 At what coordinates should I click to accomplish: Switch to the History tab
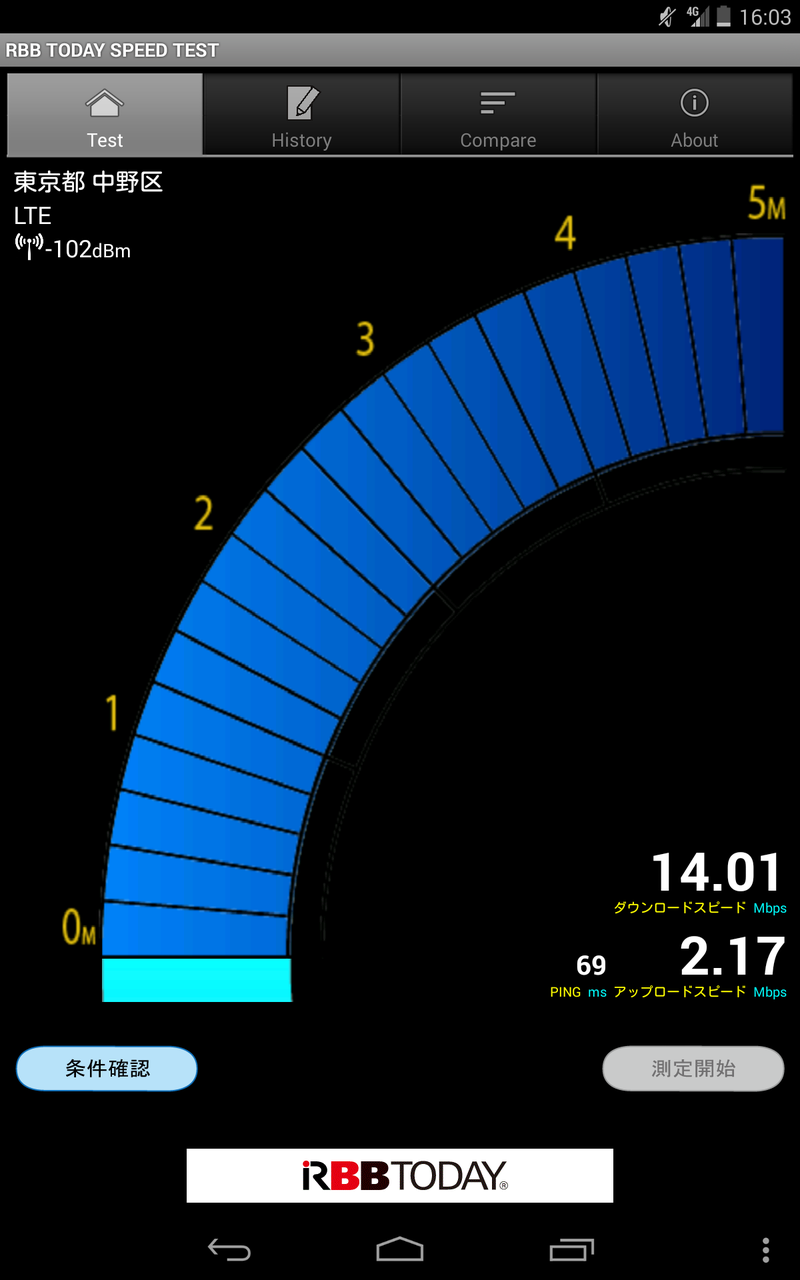coord(301,115)
